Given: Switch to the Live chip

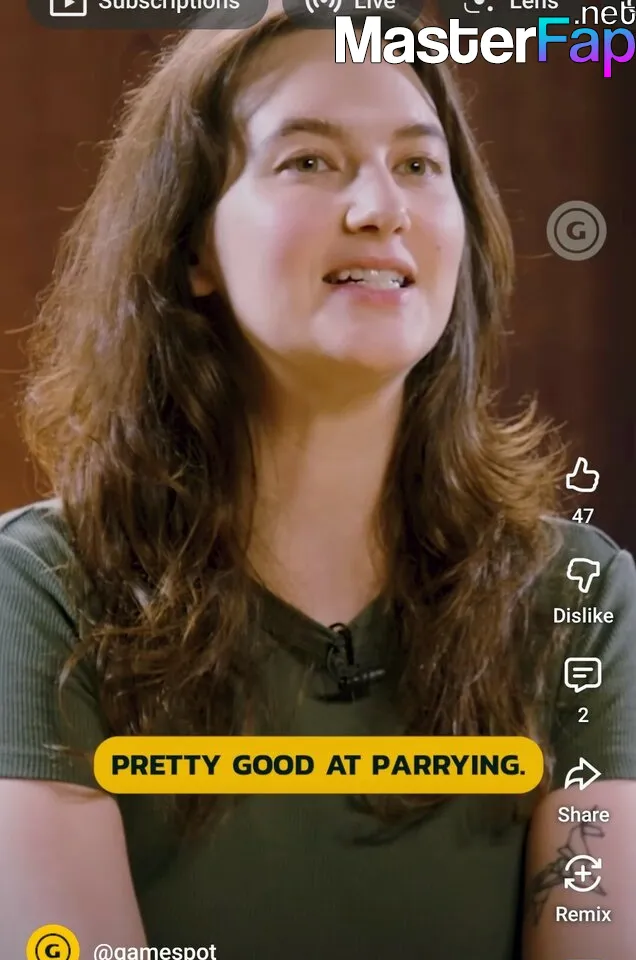Looking at the screenshot, I should pos(351,6).
